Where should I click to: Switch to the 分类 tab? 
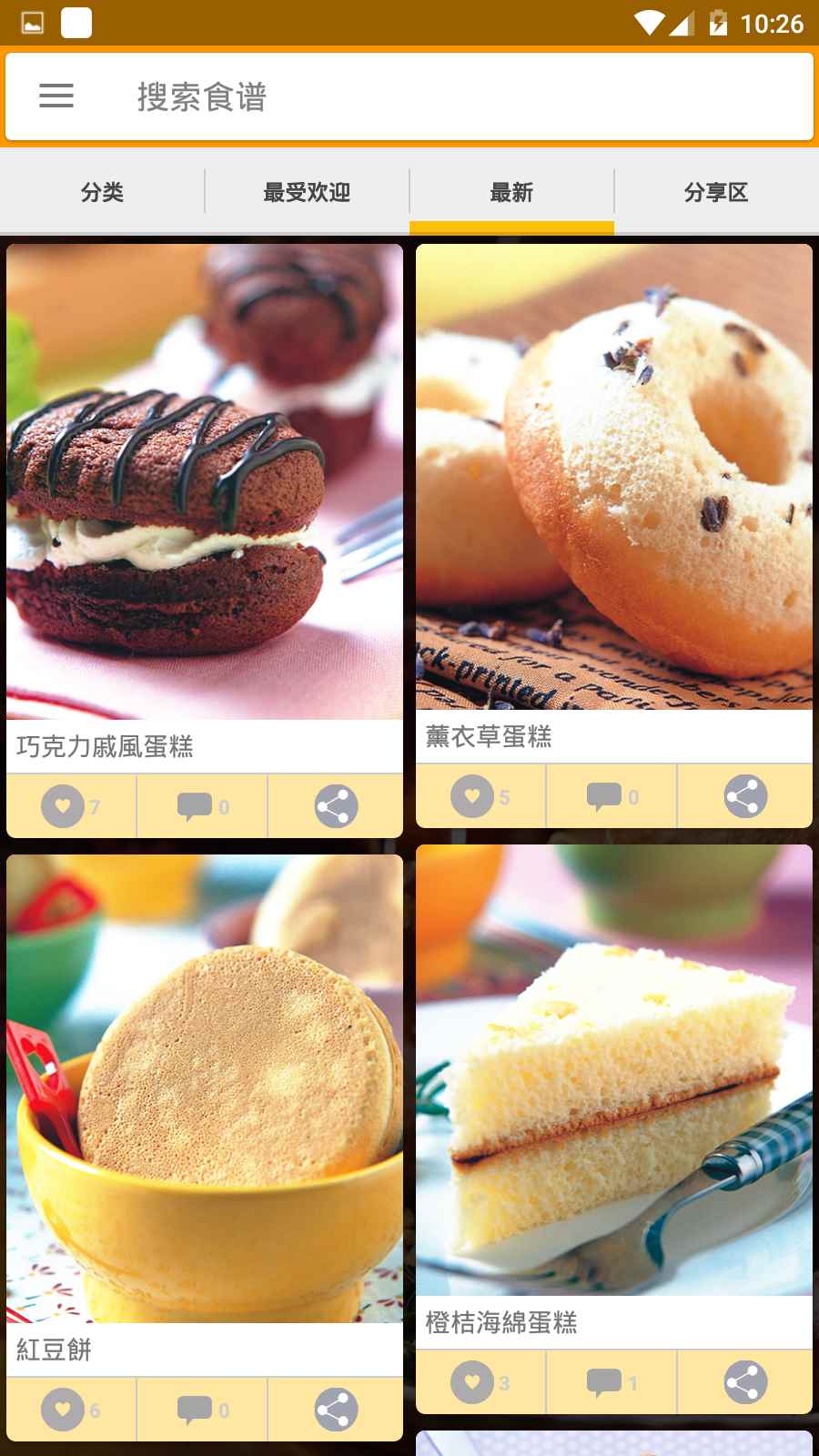(102, 193)
